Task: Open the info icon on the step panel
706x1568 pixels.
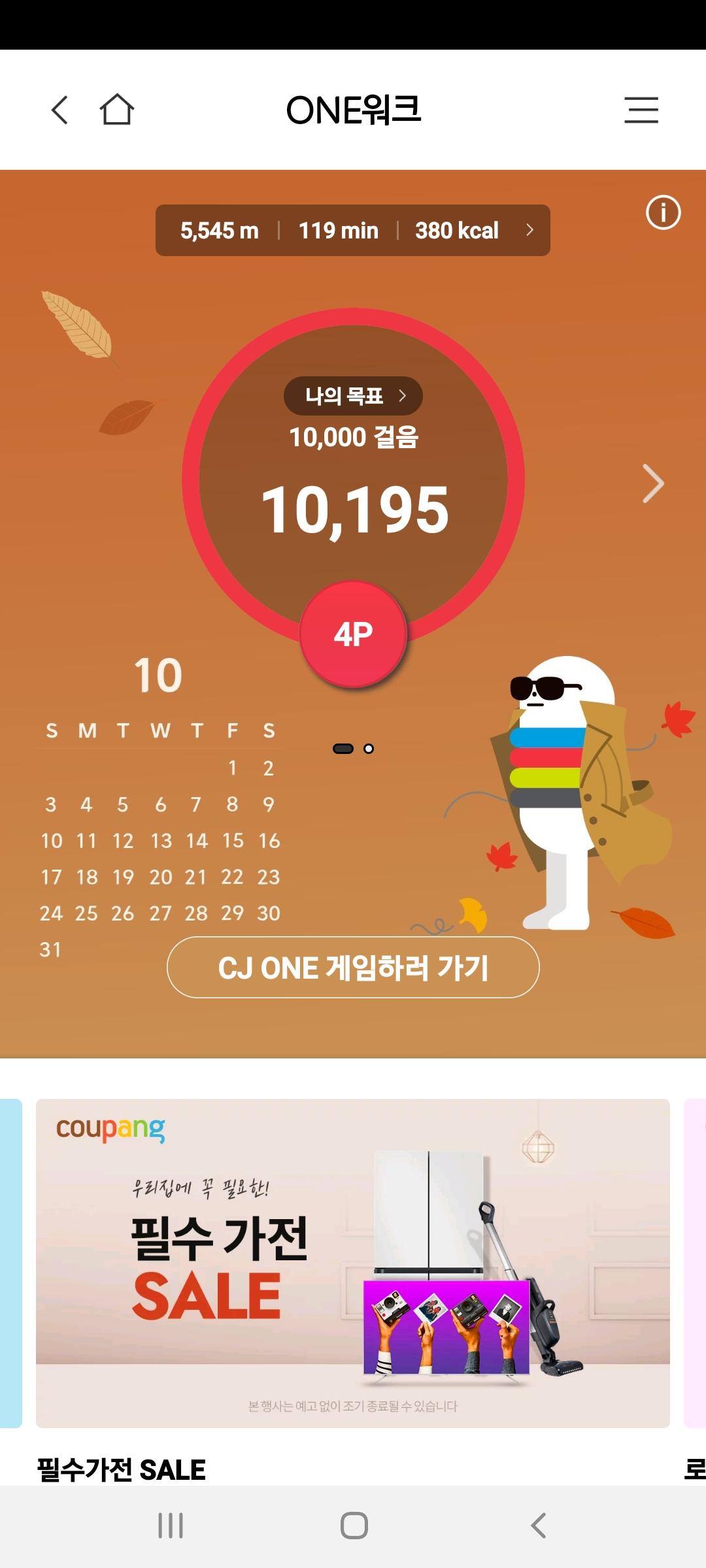Action: coord(663,212)
